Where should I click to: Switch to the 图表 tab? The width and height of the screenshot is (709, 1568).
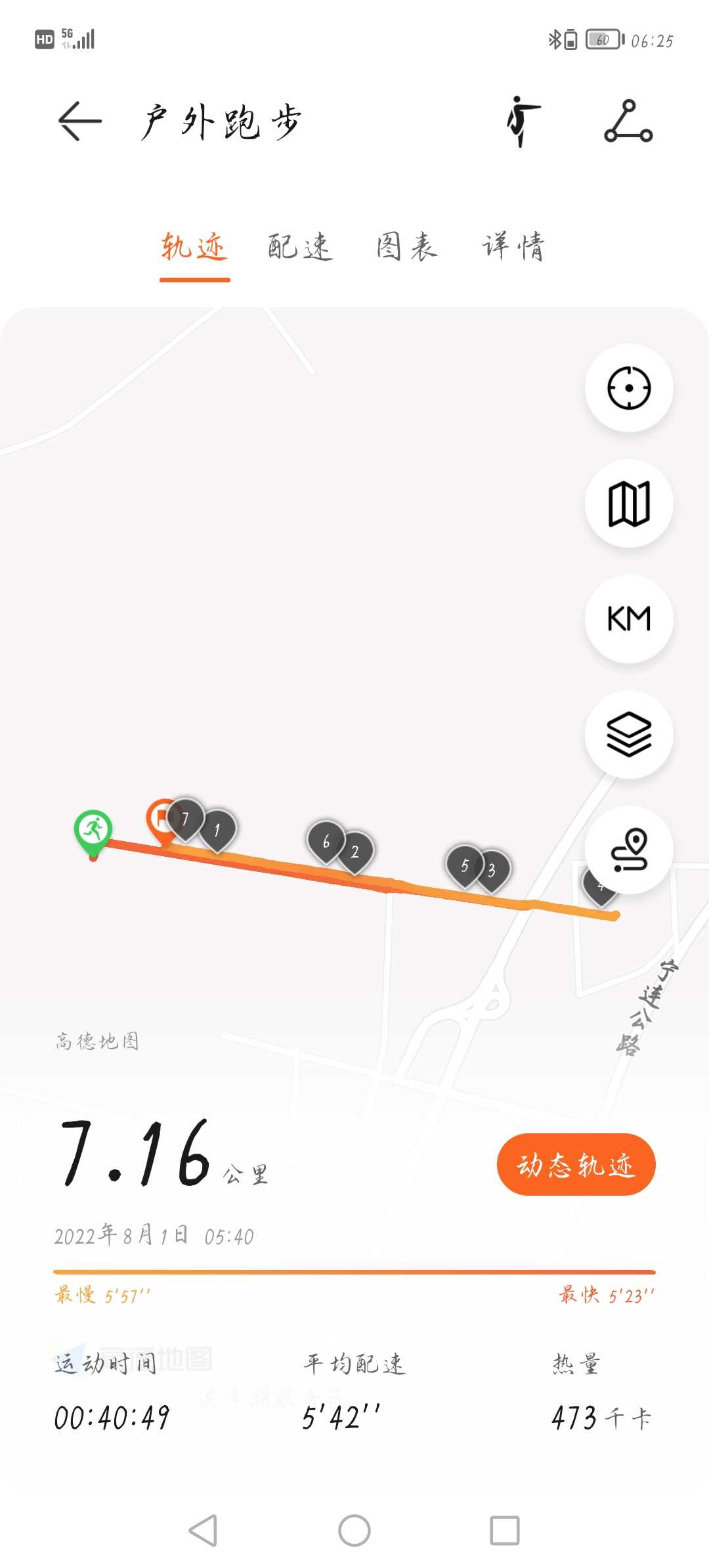coord(407,247)
